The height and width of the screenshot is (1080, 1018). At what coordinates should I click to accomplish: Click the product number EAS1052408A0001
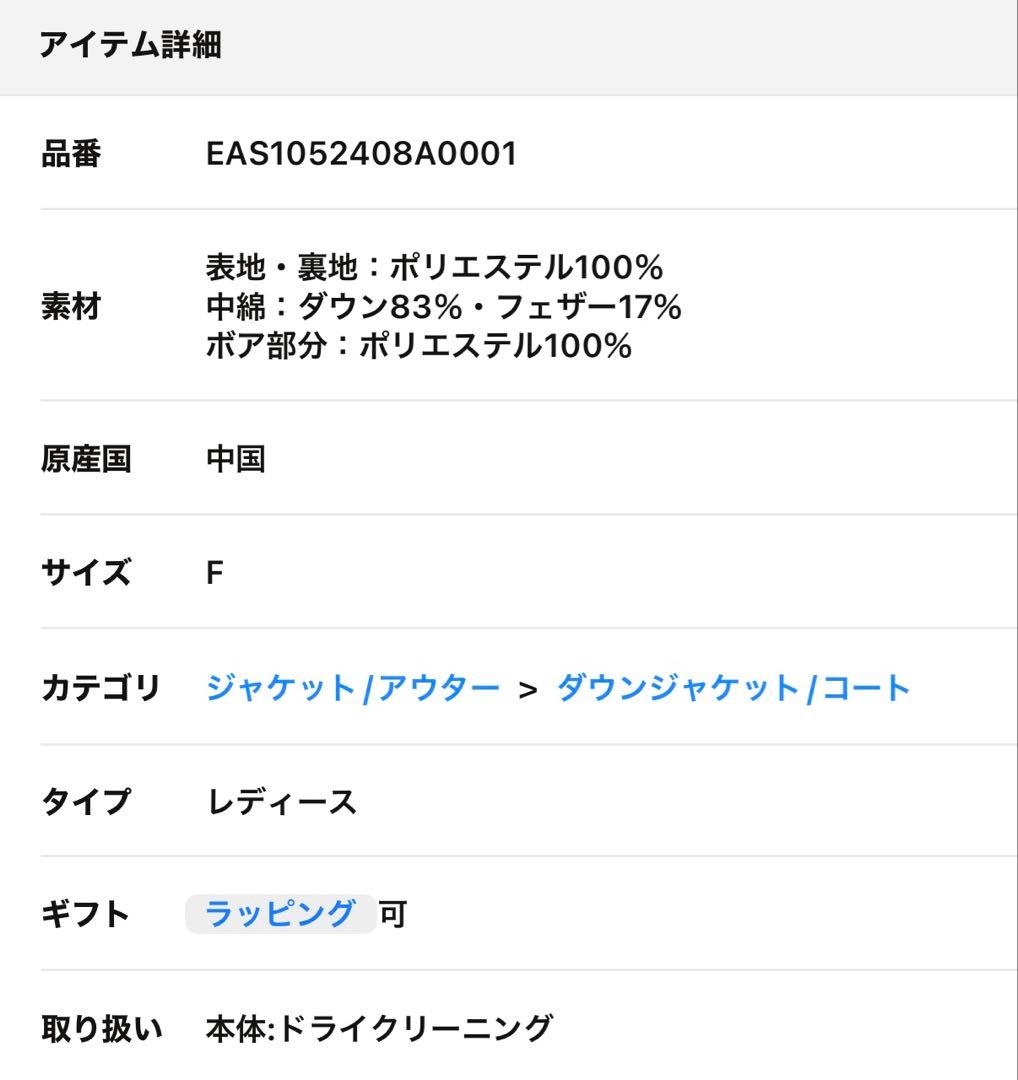[361, 153]
